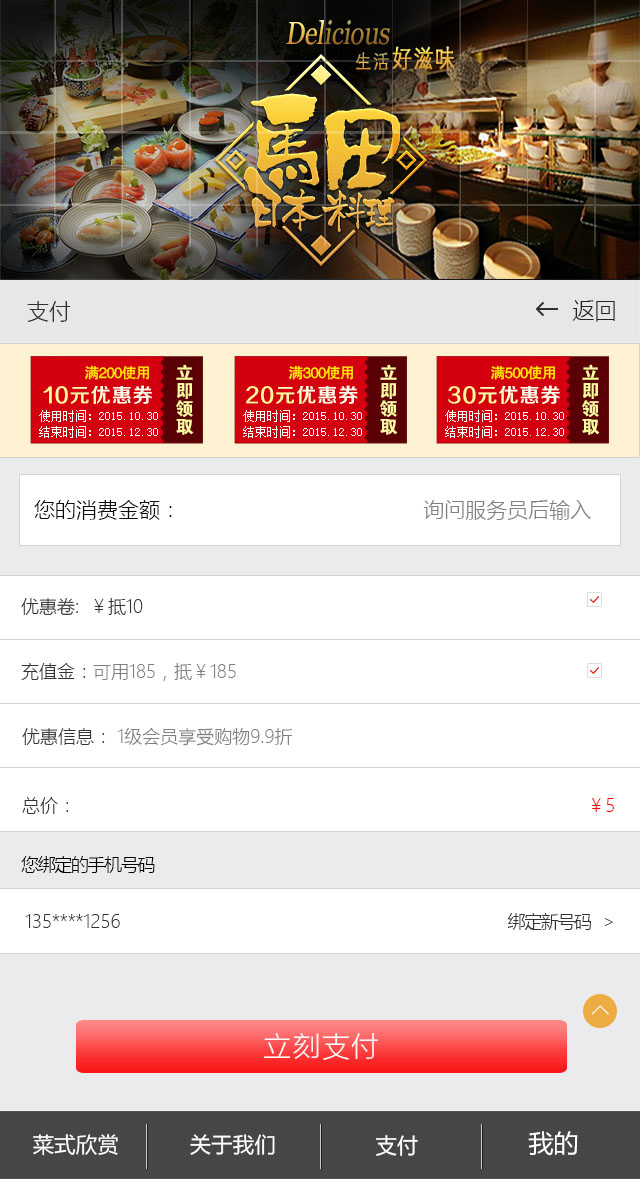Tap 立刻支付 to pay now
This screenshot has width=640, height=1179.
click(x=321, y=1046)
